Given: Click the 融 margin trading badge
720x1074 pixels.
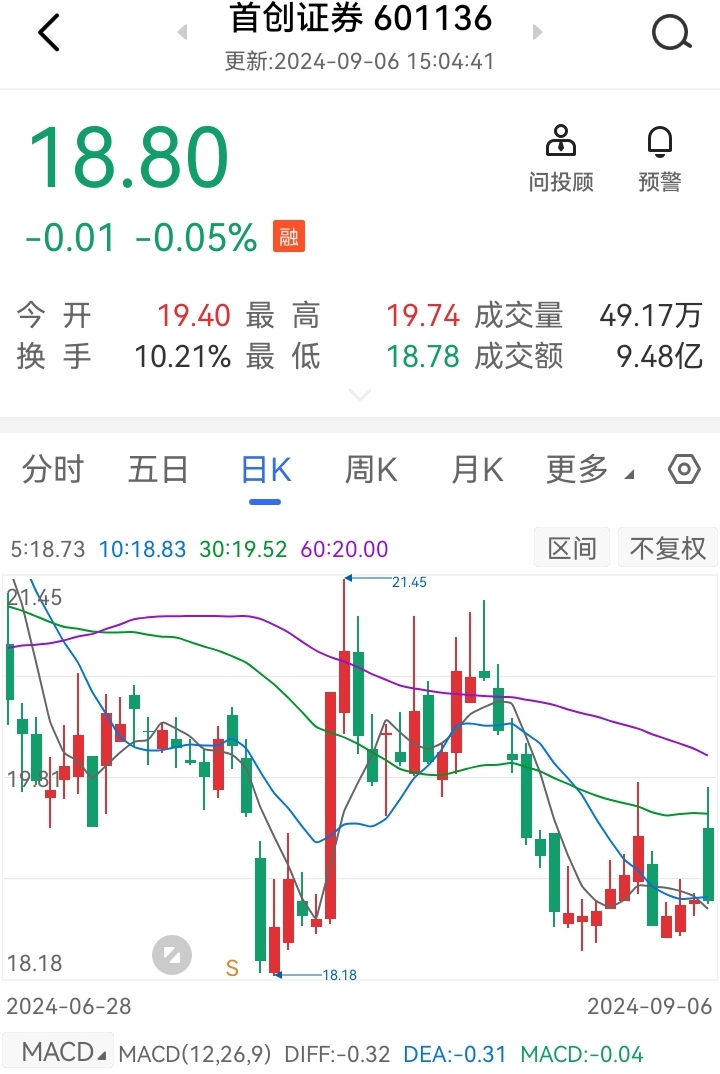Looking at the screenshot, I should [287, 237].
